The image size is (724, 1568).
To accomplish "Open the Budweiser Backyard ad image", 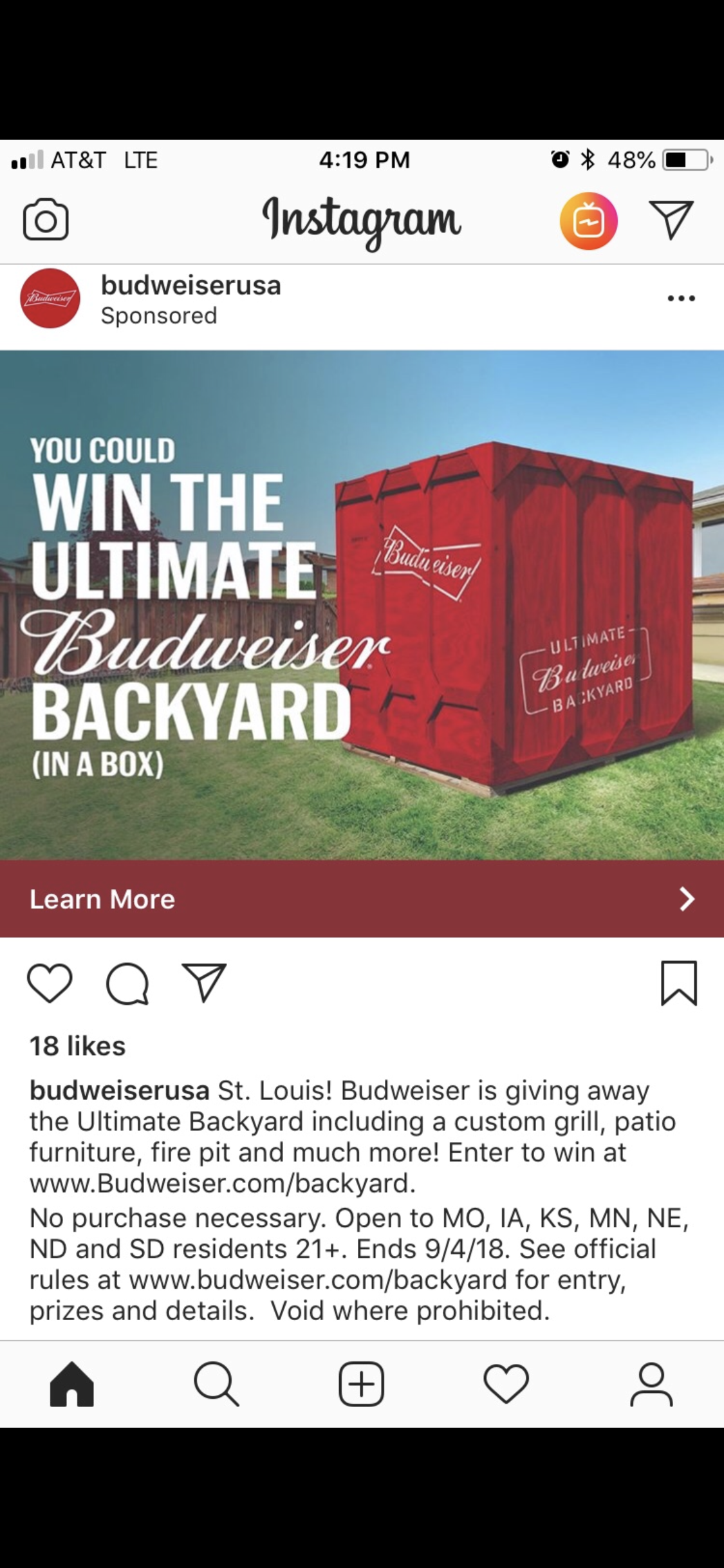I will (362, 605).
